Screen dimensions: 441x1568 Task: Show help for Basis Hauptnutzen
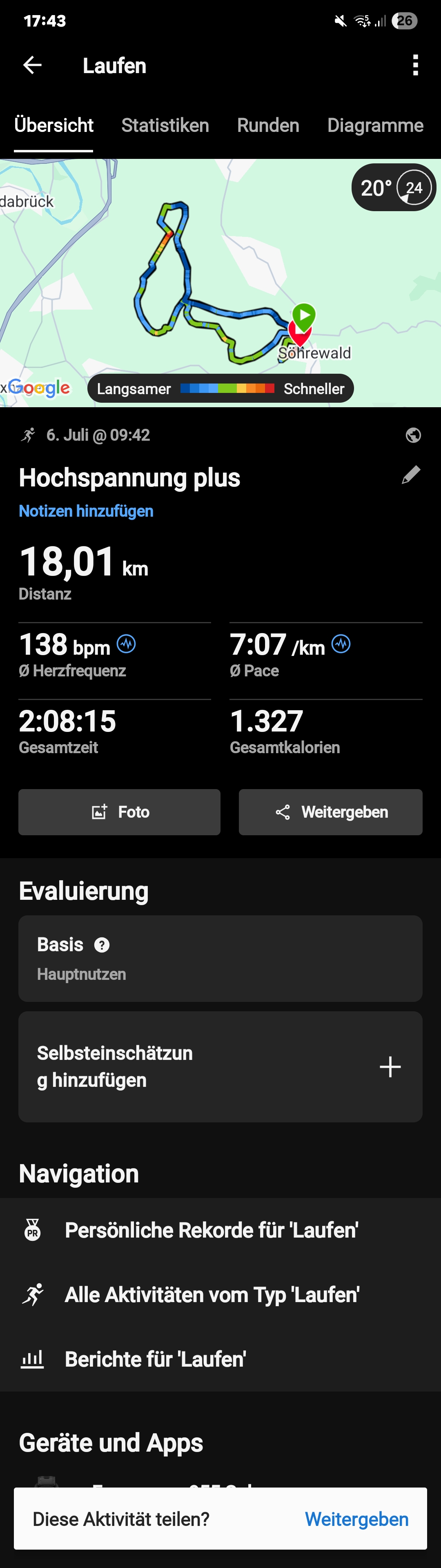click(x=102, y=945)
